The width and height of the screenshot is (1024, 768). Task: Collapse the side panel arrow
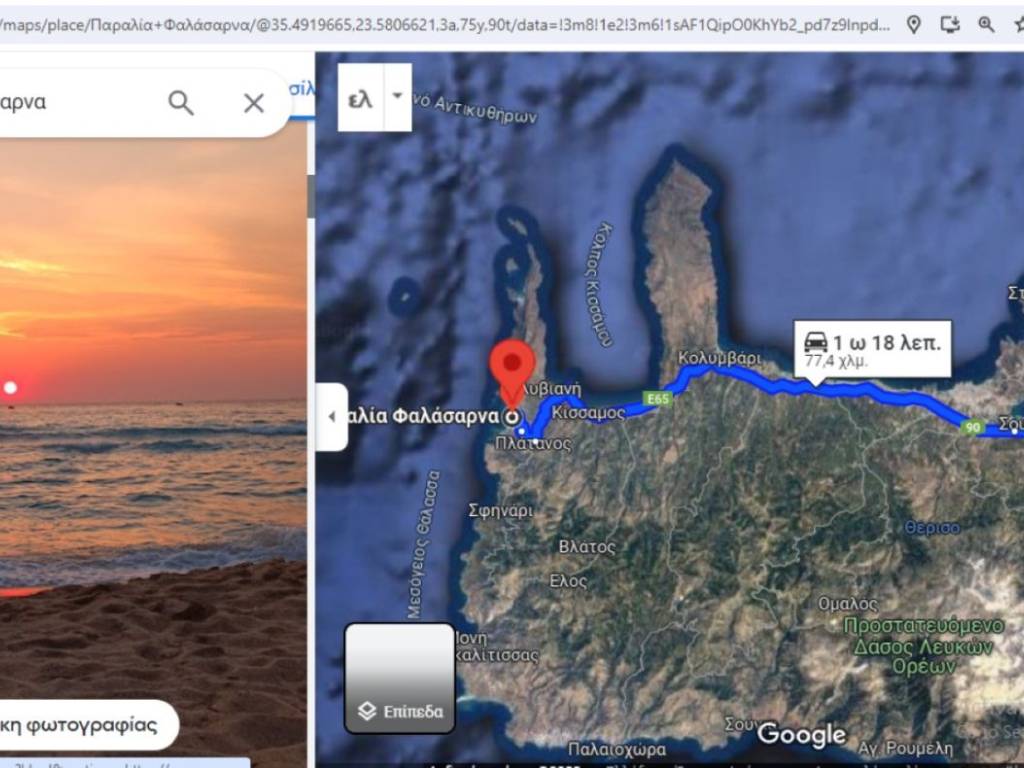[332, 417]
